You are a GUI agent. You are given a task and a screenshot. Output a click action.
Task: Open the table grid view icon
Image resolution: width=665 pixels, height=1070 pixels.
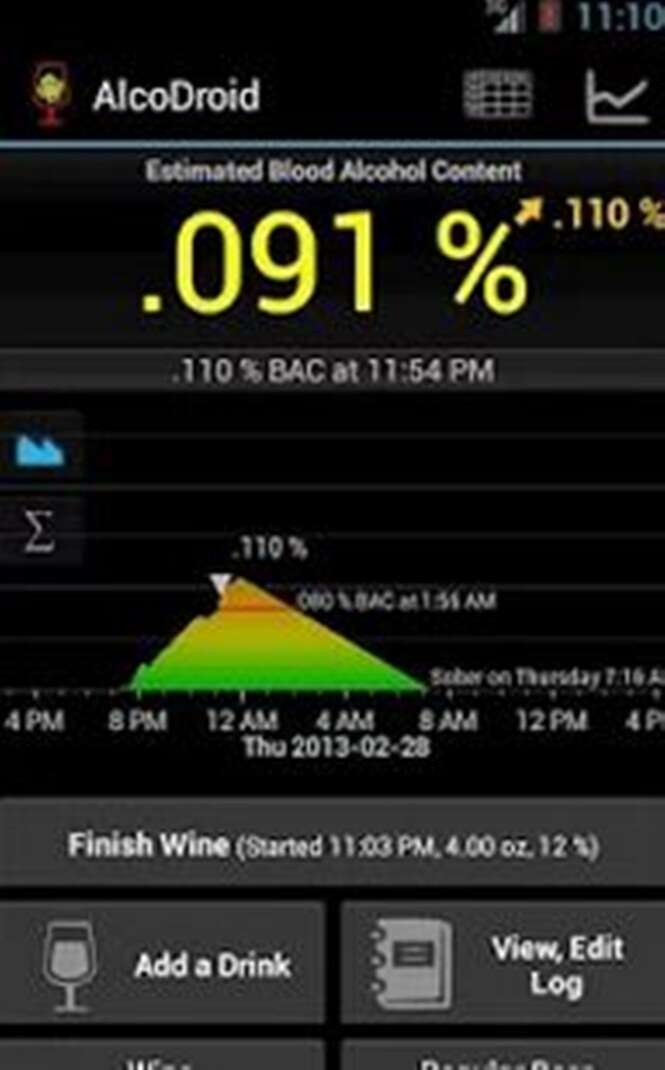click(x=497, y=97)
